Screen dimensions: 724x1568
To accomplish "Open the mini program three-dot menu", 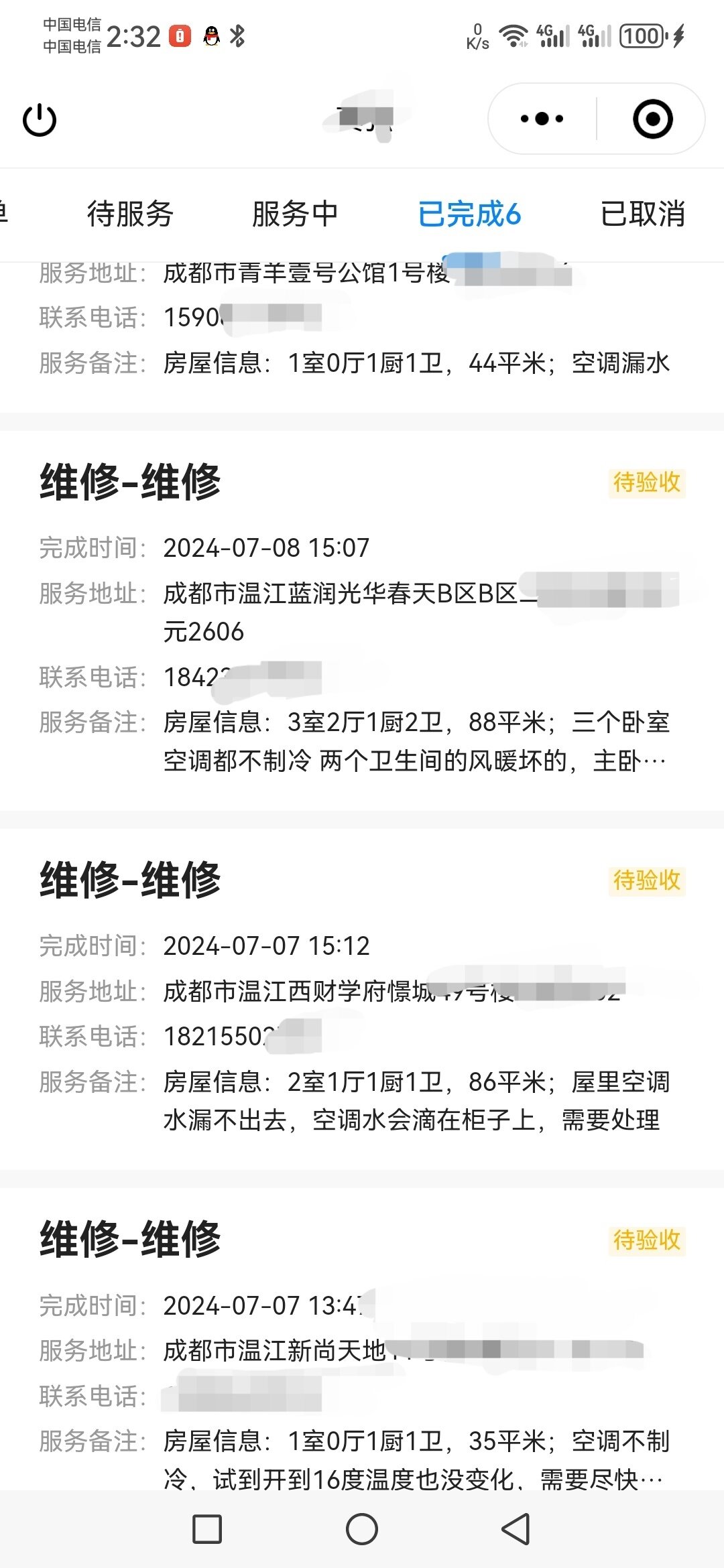I will (x=542, y=119).
